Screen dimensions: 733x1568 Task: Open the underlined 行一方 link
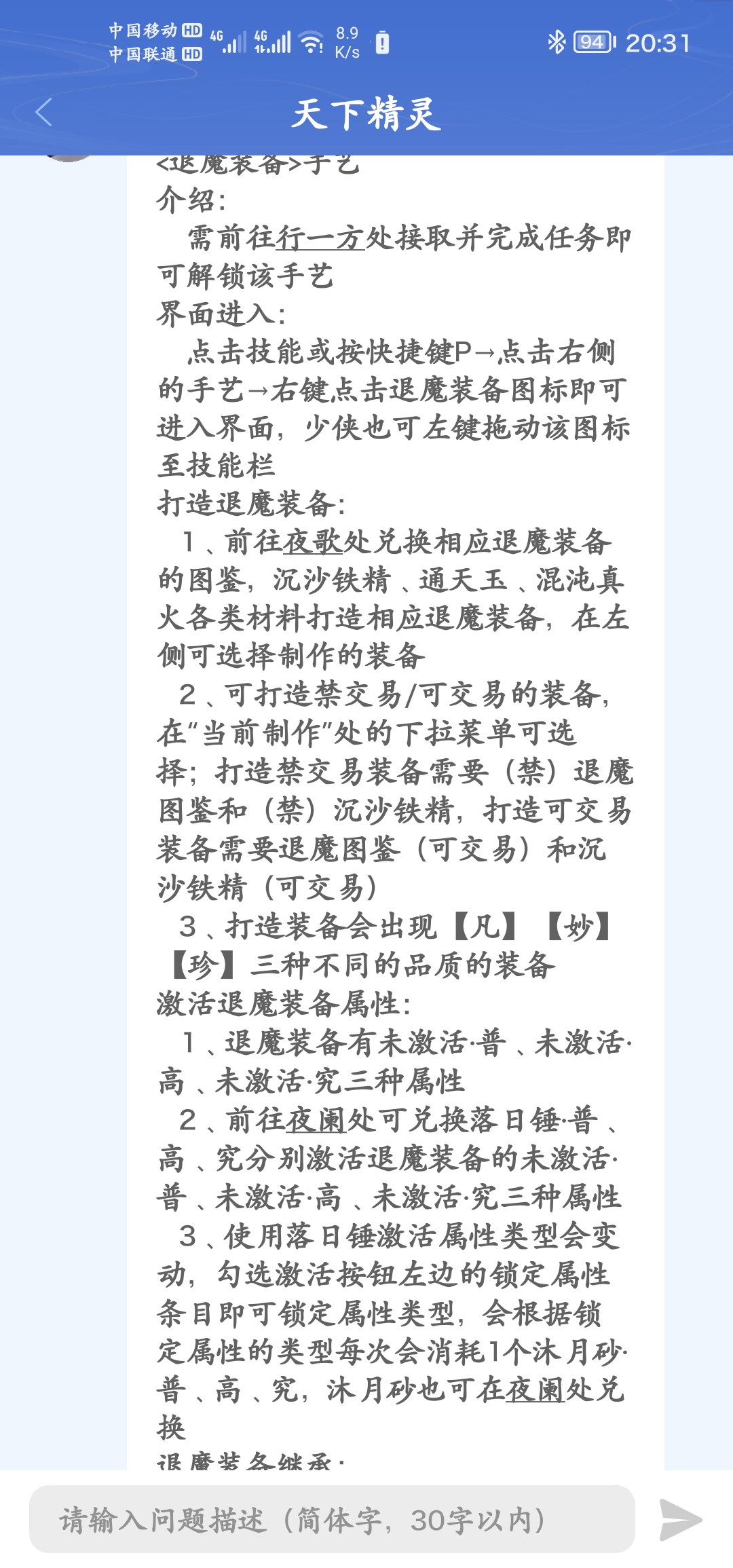click(320, 238)
